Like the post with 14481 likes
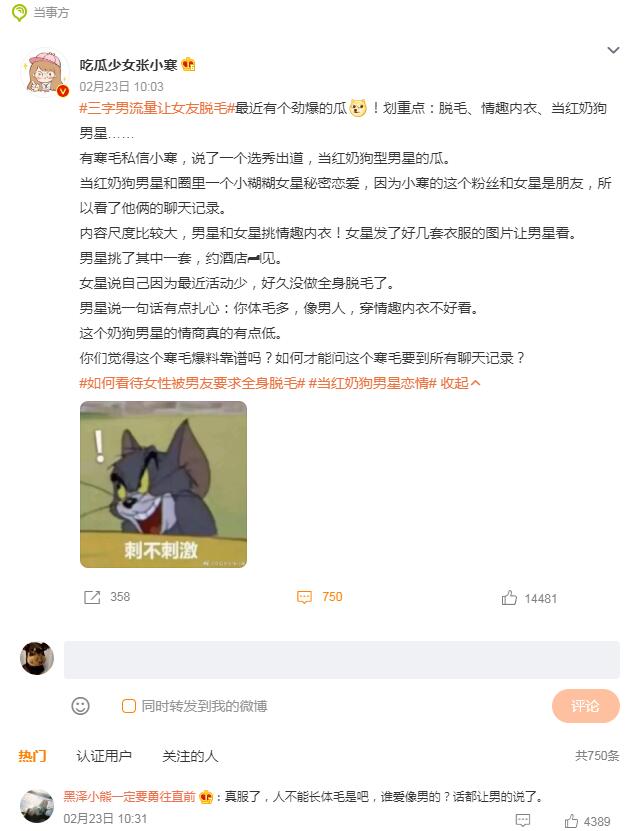Viewport: 633px width, 831px height. (x=529, y=598)
